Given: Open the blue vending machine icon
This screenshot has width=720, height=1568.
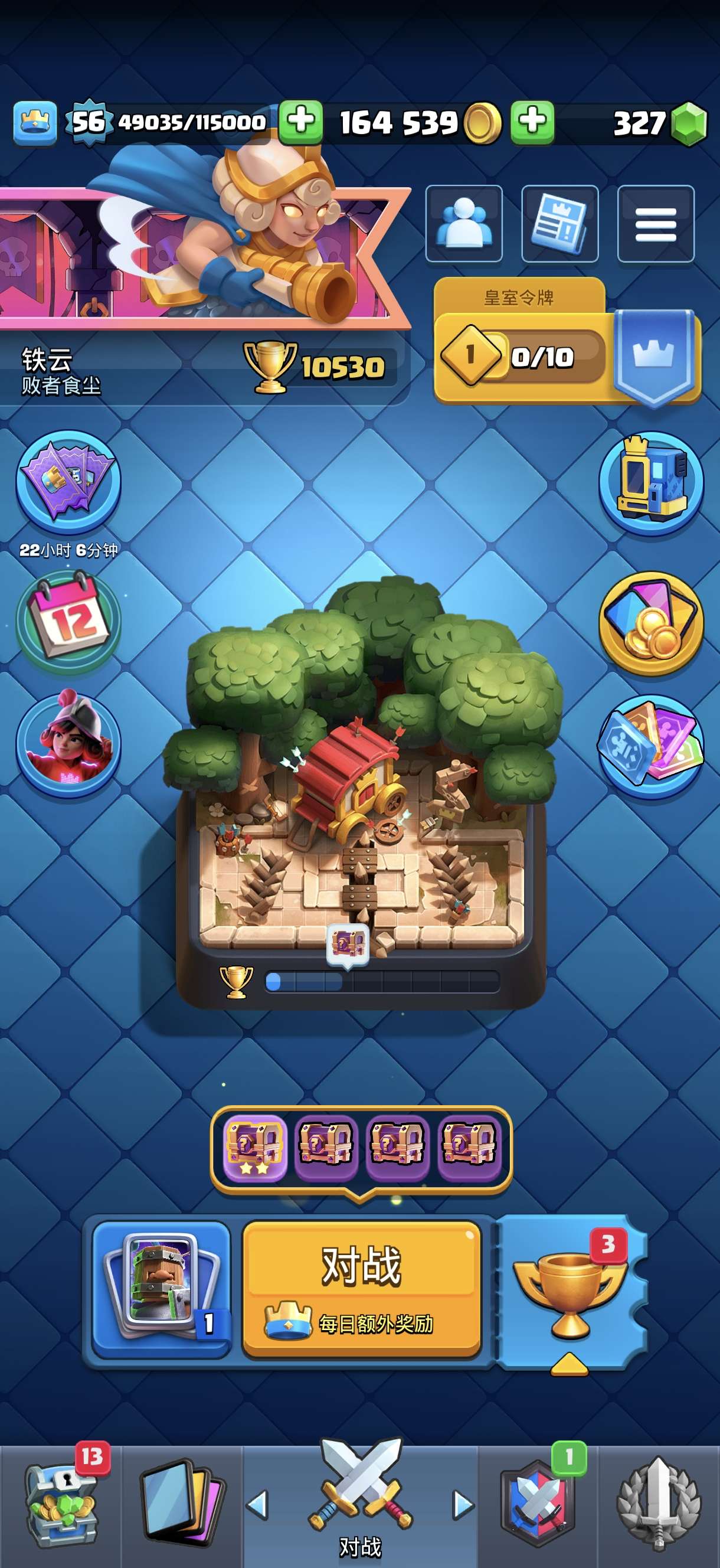Looking at the screenshot, I should (x=651, y=482).
